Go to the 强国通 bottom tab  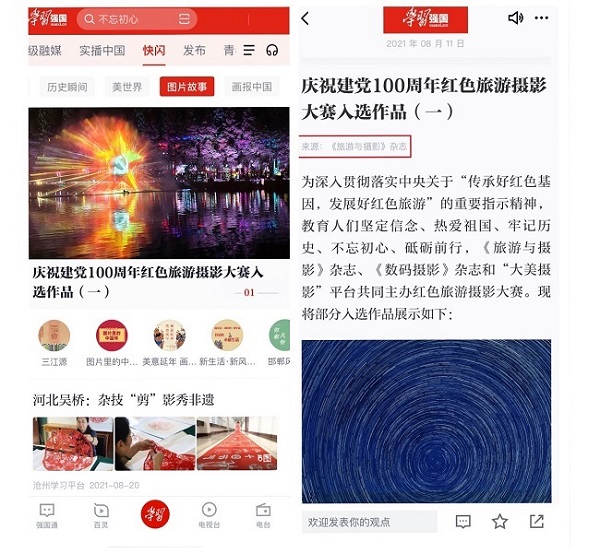[47, 514]
